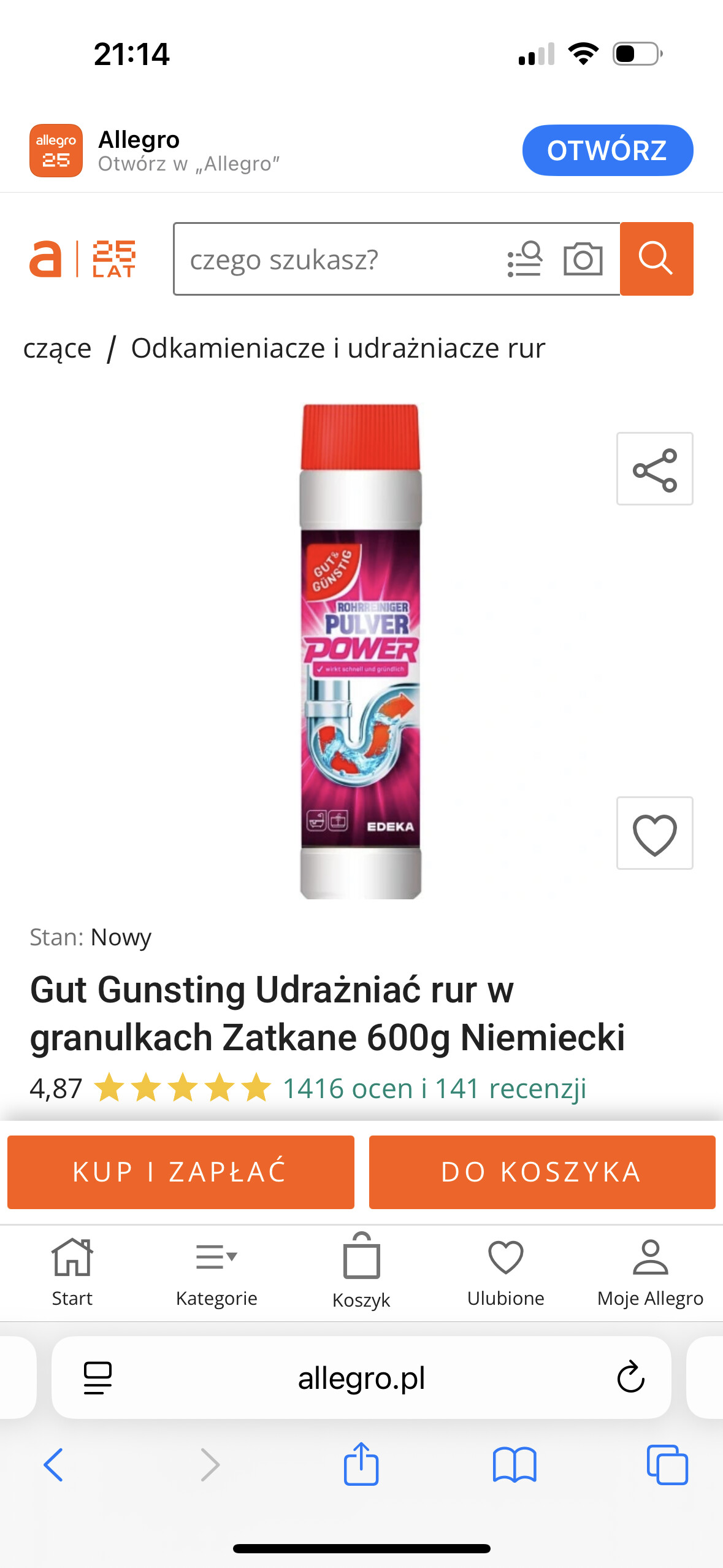Image resolution: width=723 pixels, height=1568 pixels.
Task: Open camera image search
Action: [x=583, y=259]
